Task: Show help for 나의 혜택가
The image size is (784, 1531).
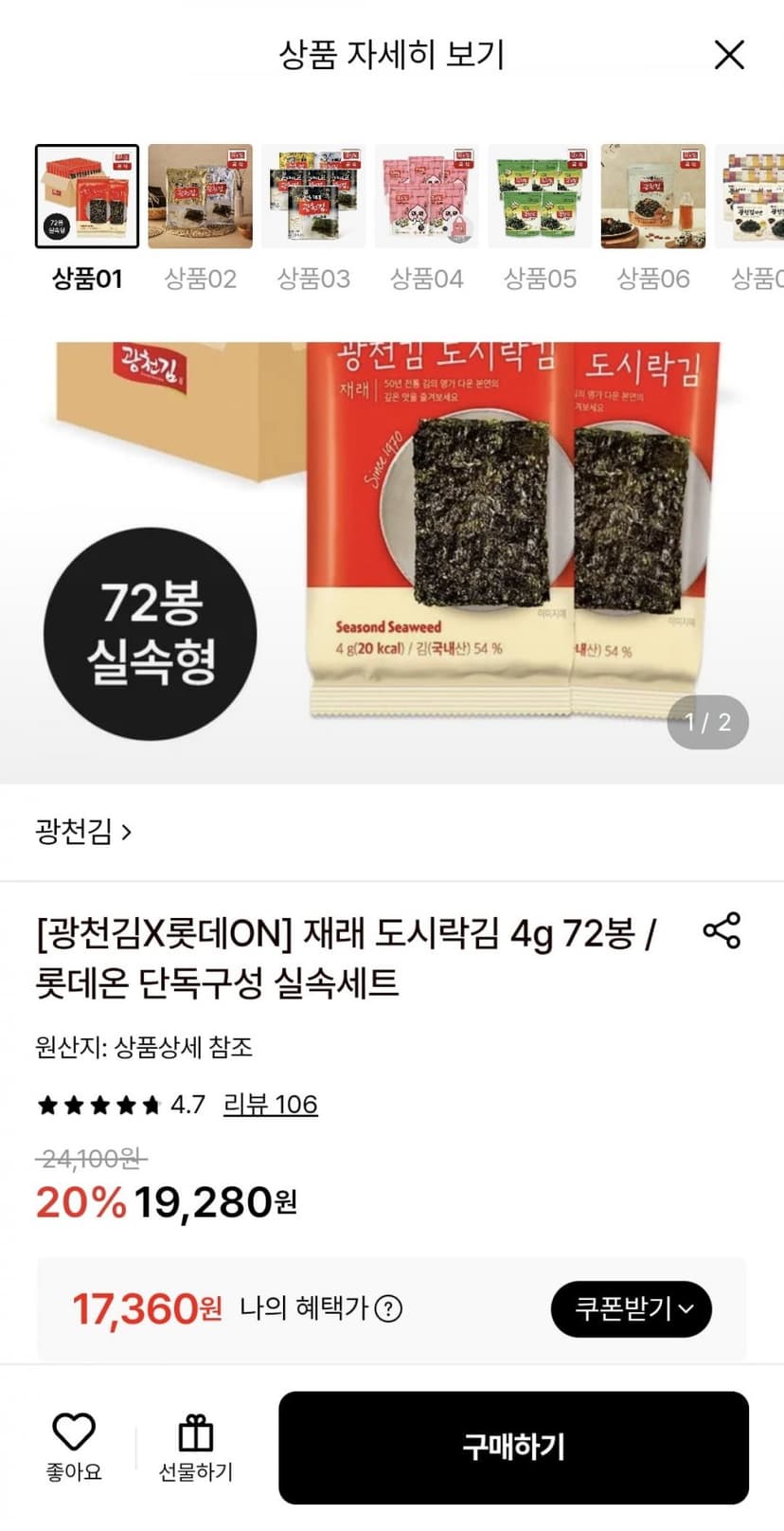Action: coord(388,1309)
